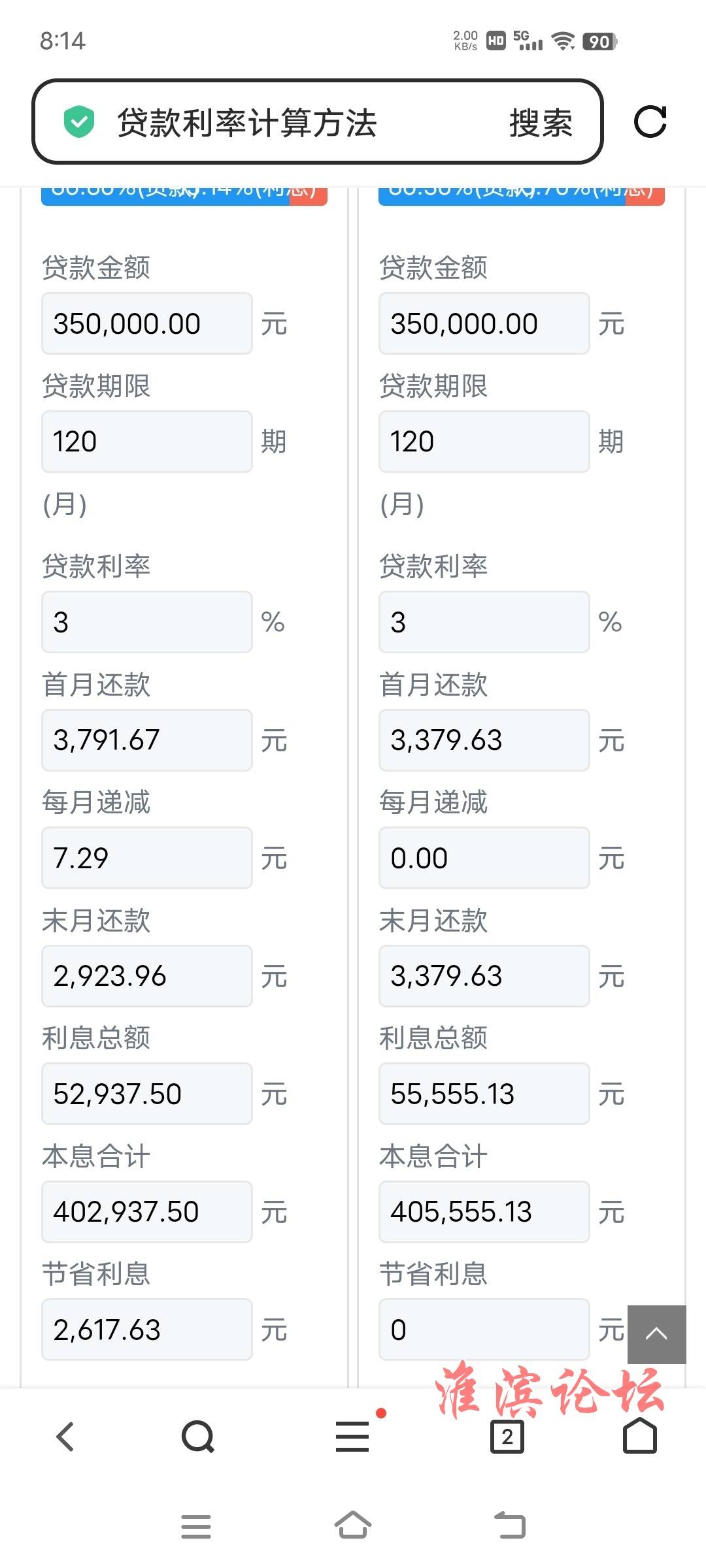Edit the right column 贷款金额 field
Image resolution: width=706 pixels, height=1568 pixels.
pyautogui.click(x=484, y=323)
